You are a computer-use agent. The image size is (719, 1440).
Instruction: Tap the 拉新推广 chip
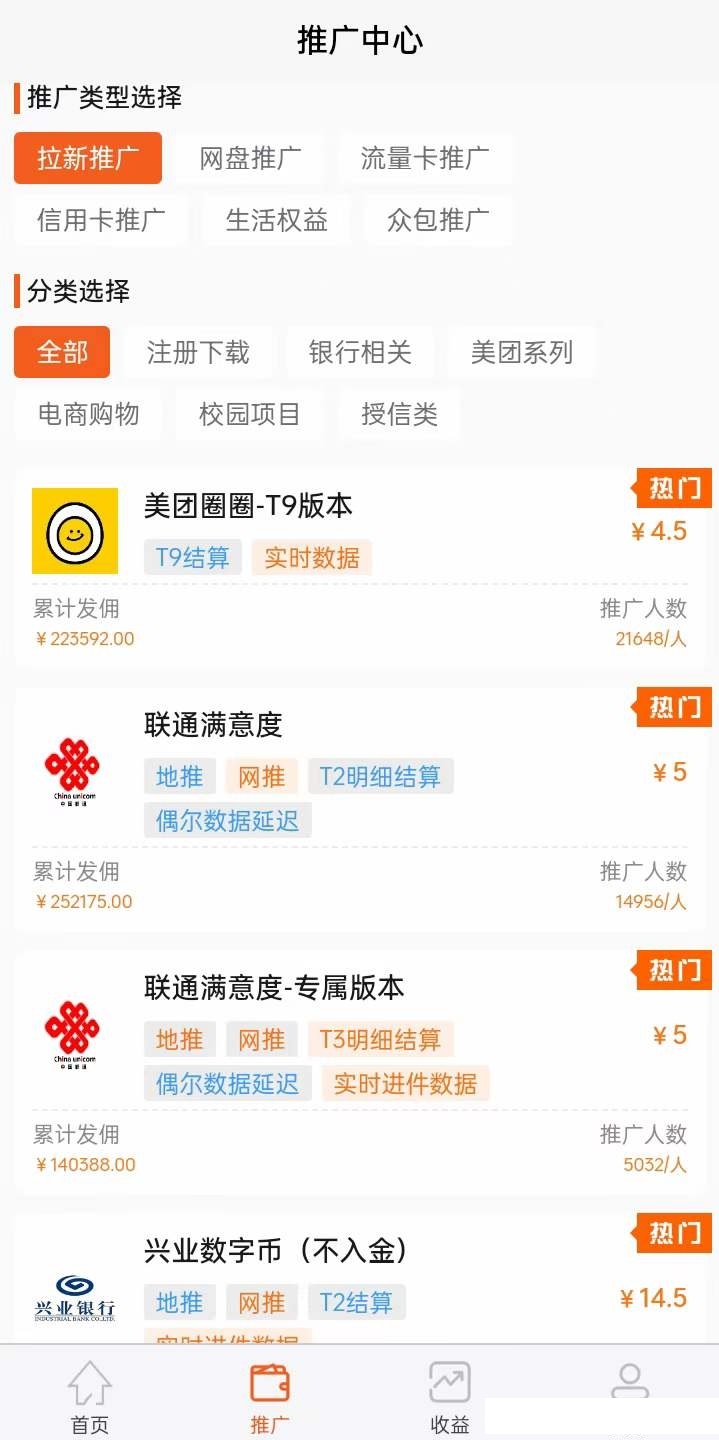coord(88,158)
